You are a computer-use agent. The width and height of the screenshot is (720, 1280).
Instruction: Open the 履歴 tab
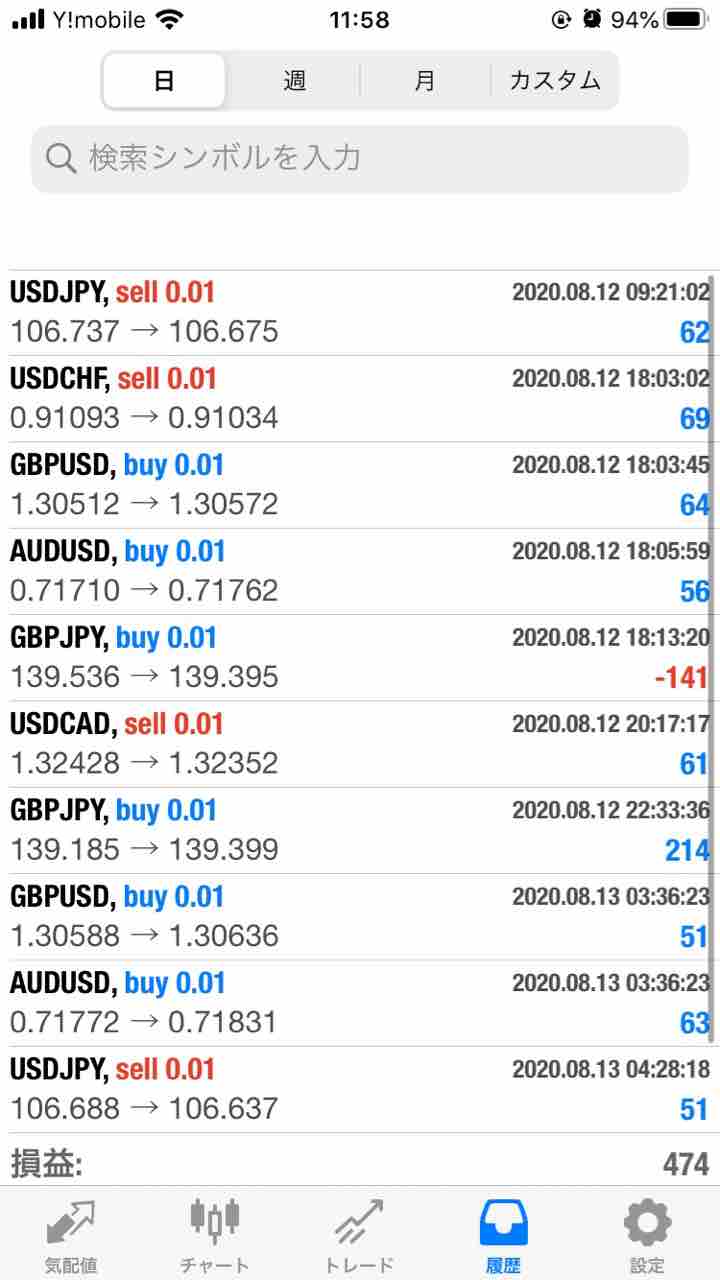503,1235
